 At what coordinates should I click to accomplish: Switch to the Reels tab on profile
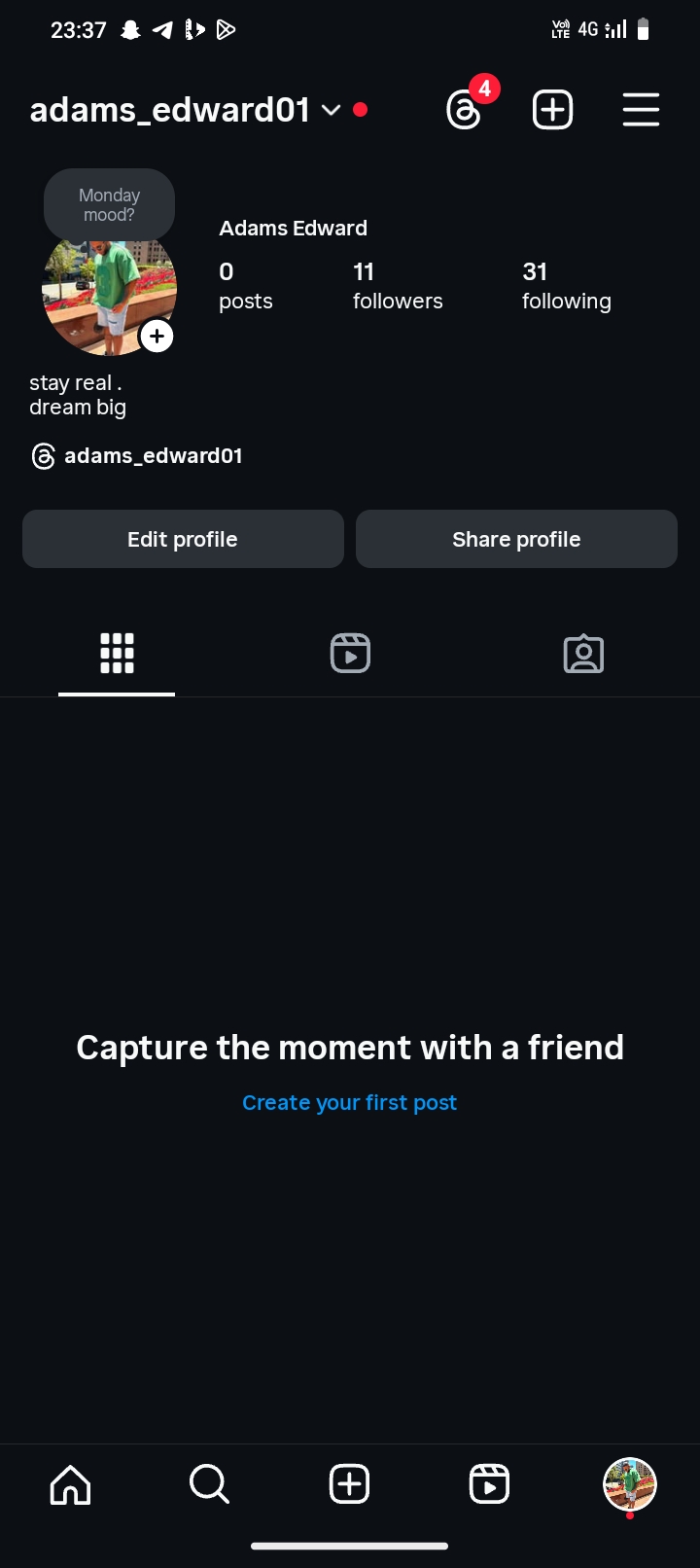pyautogui.click(x=350, y=654)
